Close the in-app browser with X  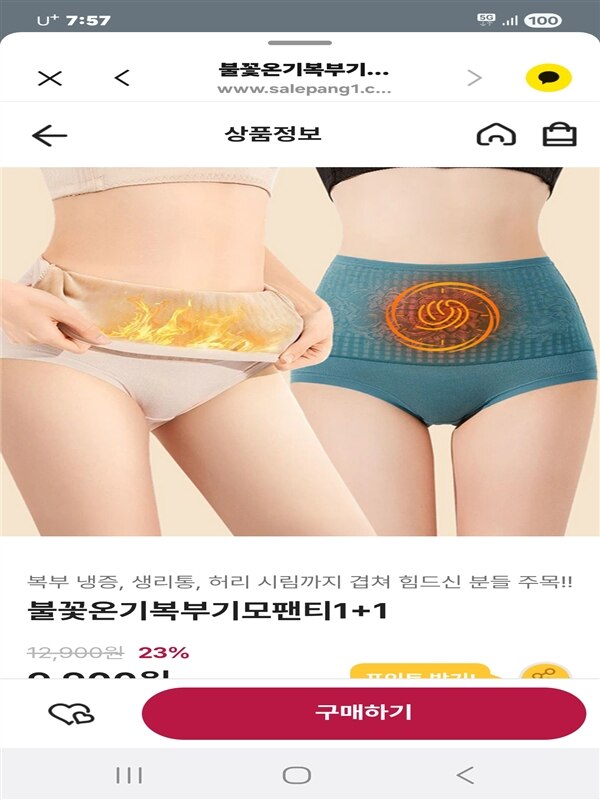(49, 78)
